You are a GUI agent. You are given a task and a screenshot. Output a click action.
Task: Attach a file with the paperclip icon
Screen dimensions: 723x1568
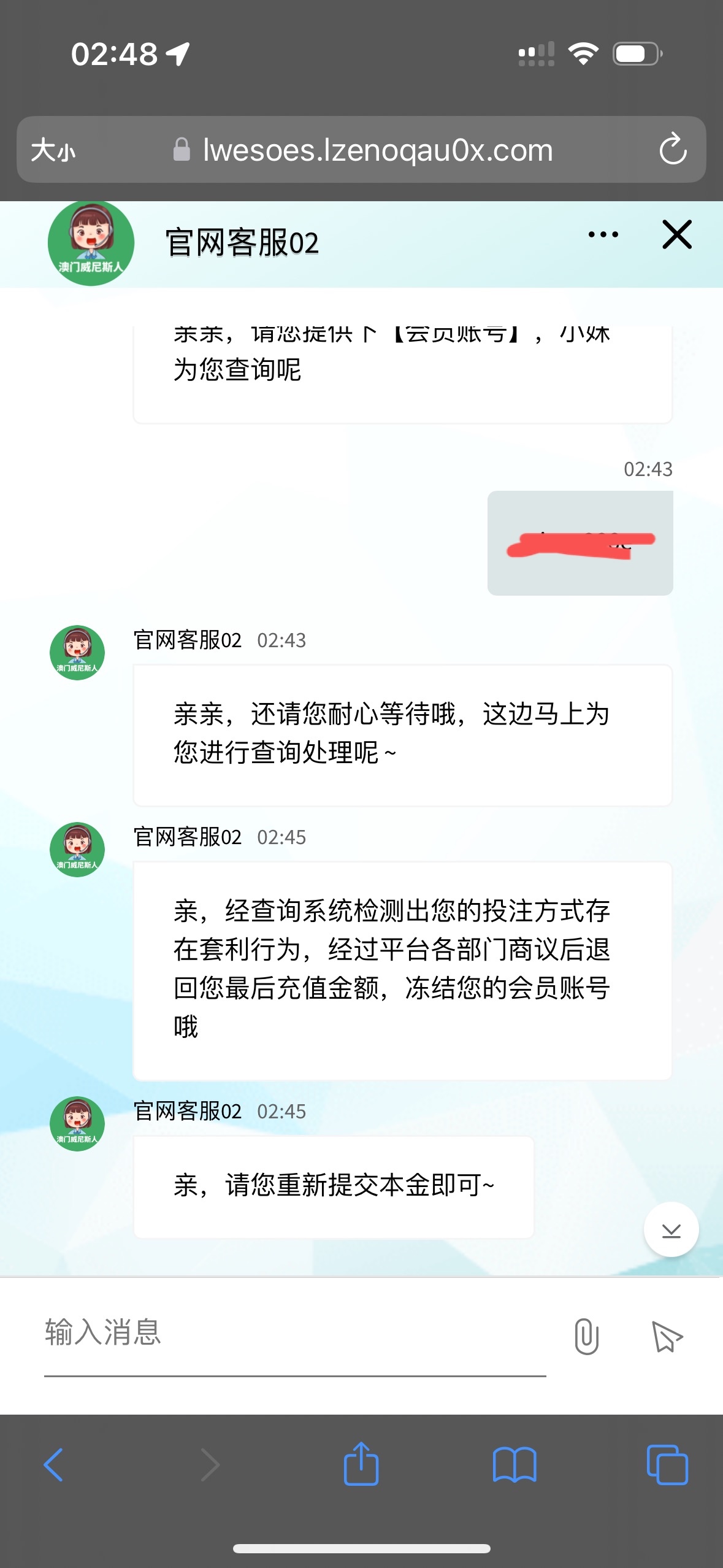point(586,1336)
